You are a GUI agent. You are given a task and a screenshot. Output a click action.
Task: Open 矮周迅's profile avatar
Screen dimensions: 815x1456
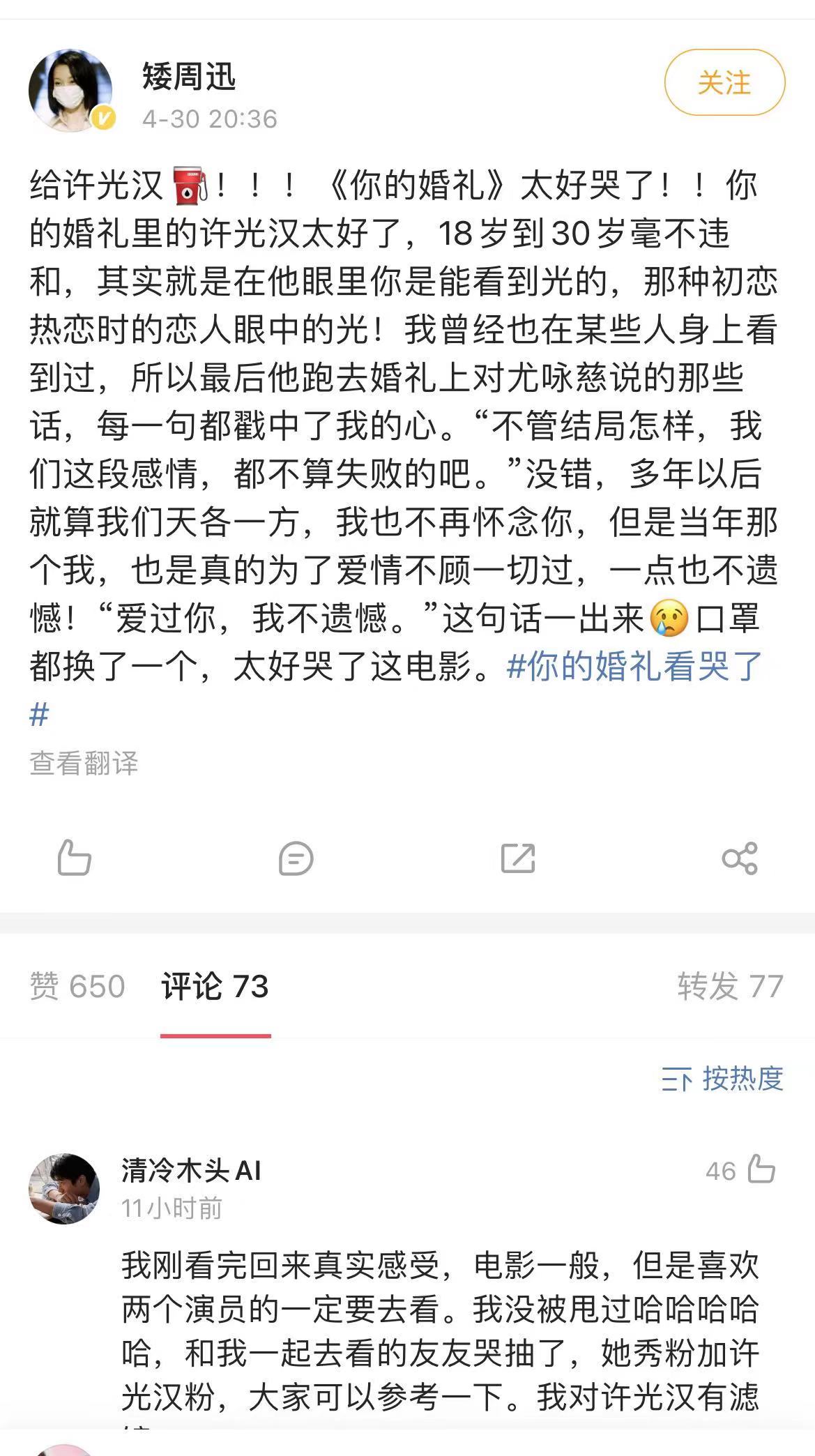click(x=70, y=90)
